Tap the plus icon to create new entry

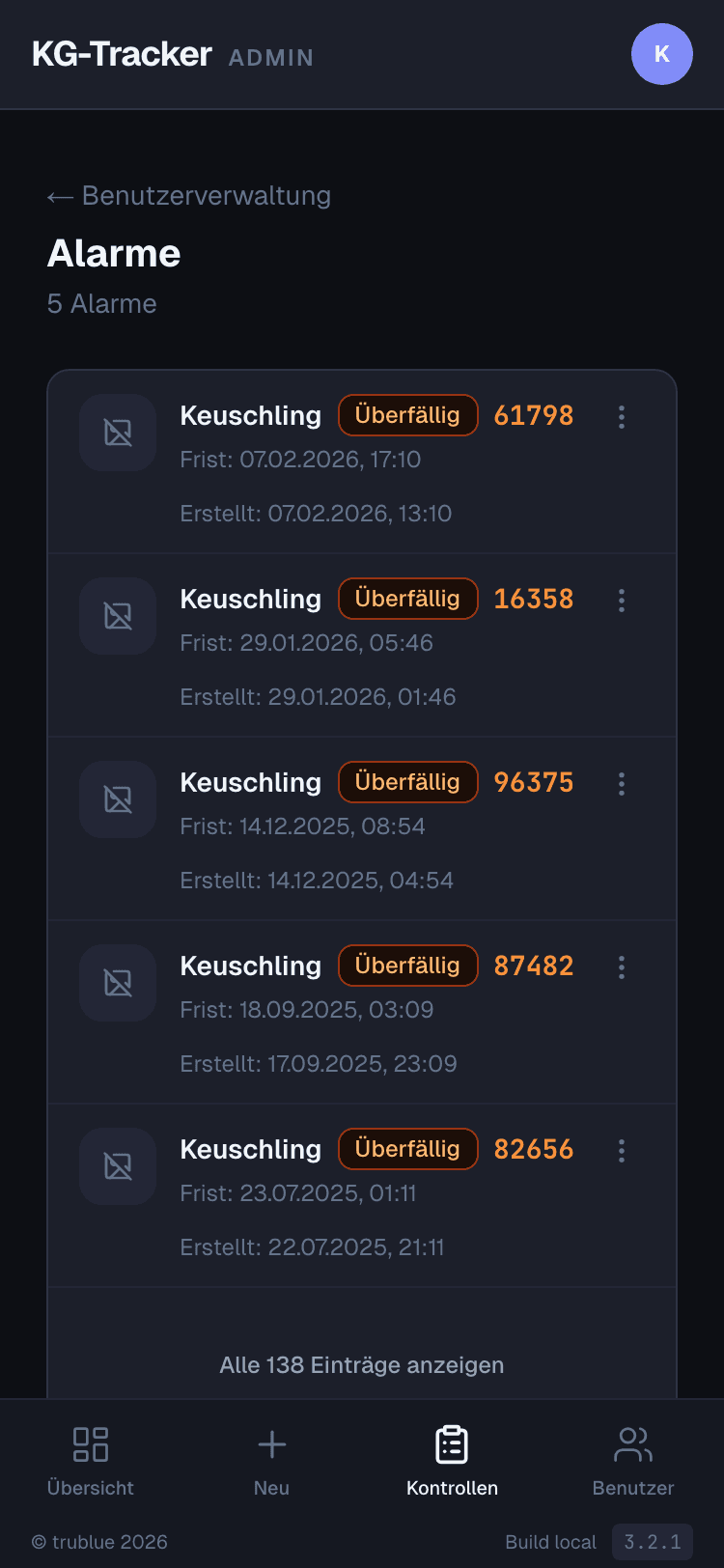point(271,1444)
